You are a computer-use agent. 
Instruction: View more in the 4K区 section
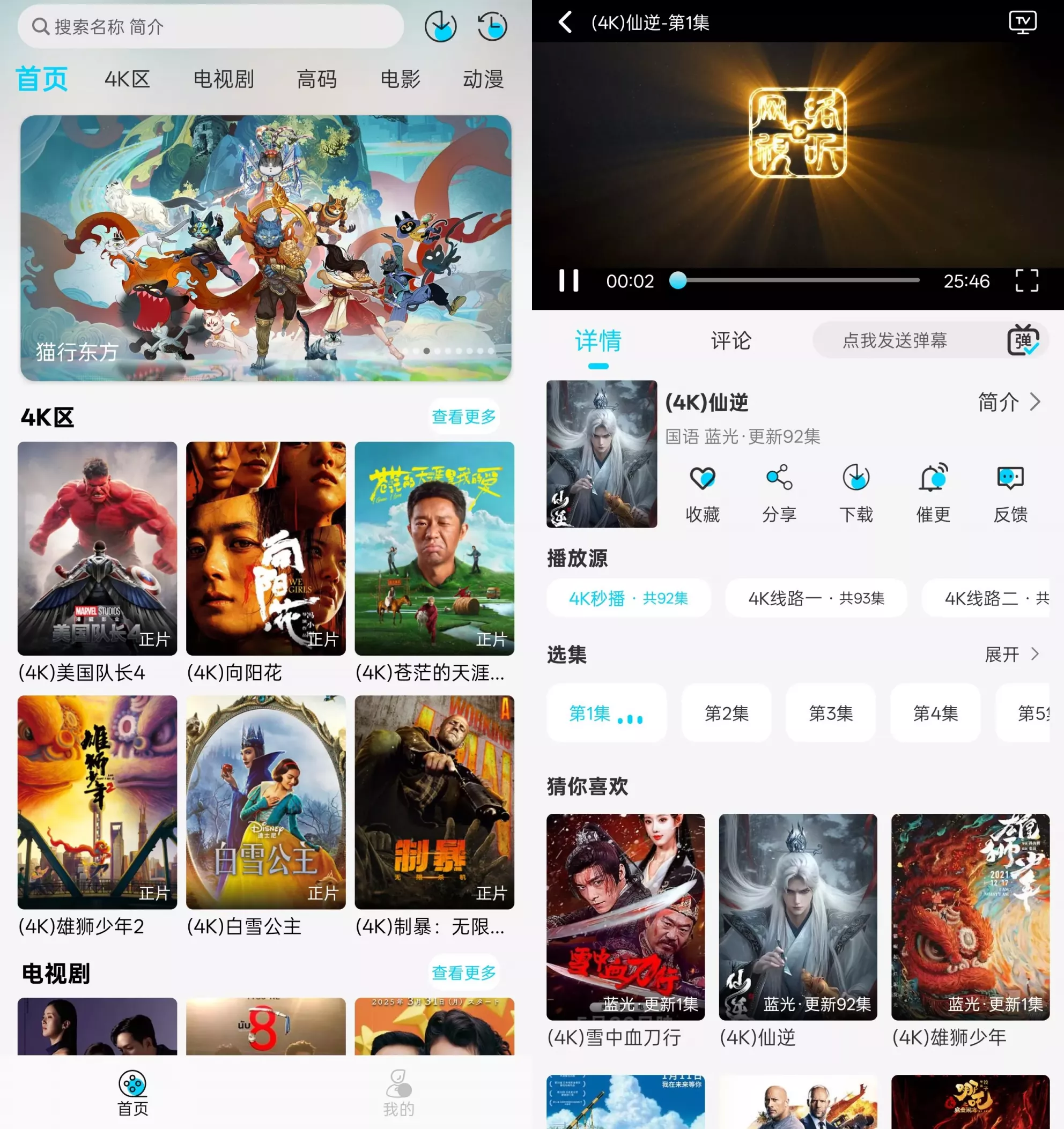point(463,417)
